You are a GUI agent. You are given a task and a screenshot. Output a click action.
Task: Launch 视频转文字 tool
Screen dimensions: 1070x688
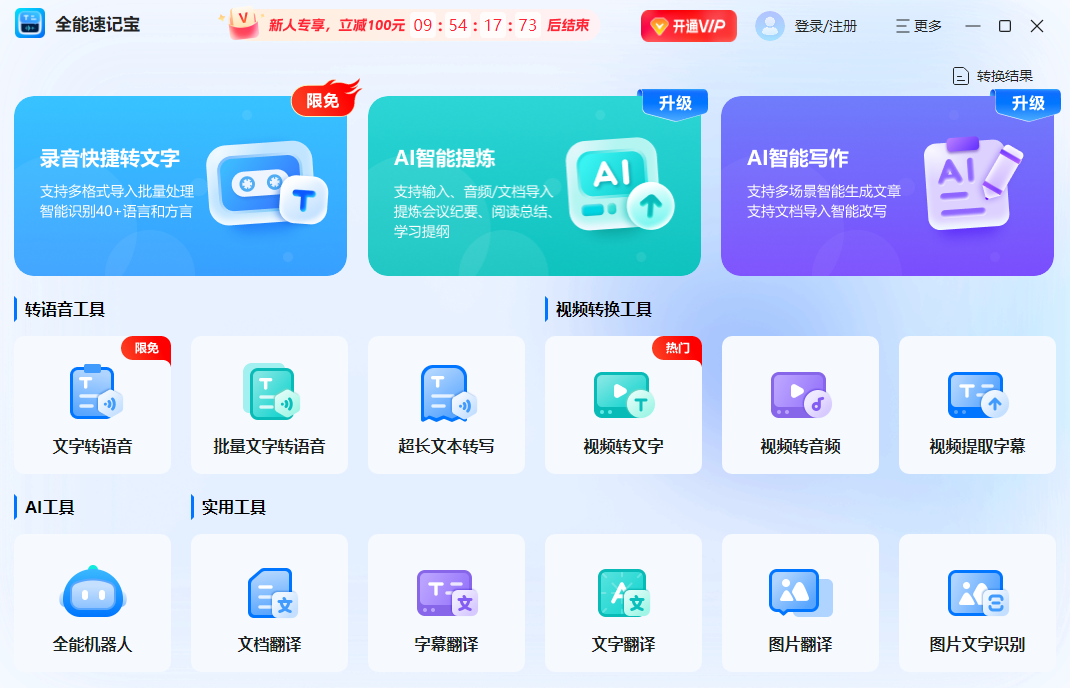click(623, 405)
